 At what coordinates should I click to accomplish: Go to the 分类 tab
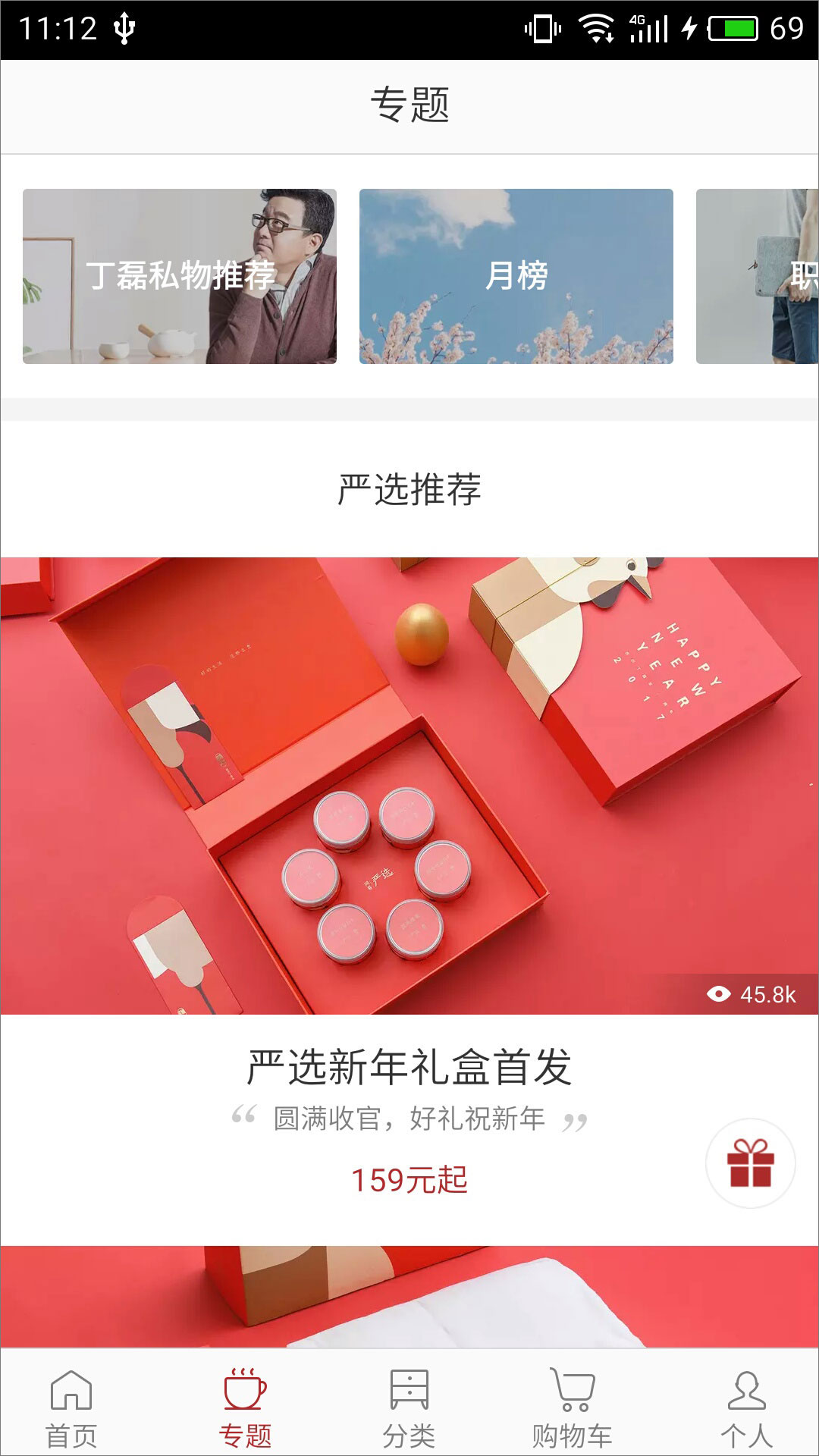coord(409,1409)
